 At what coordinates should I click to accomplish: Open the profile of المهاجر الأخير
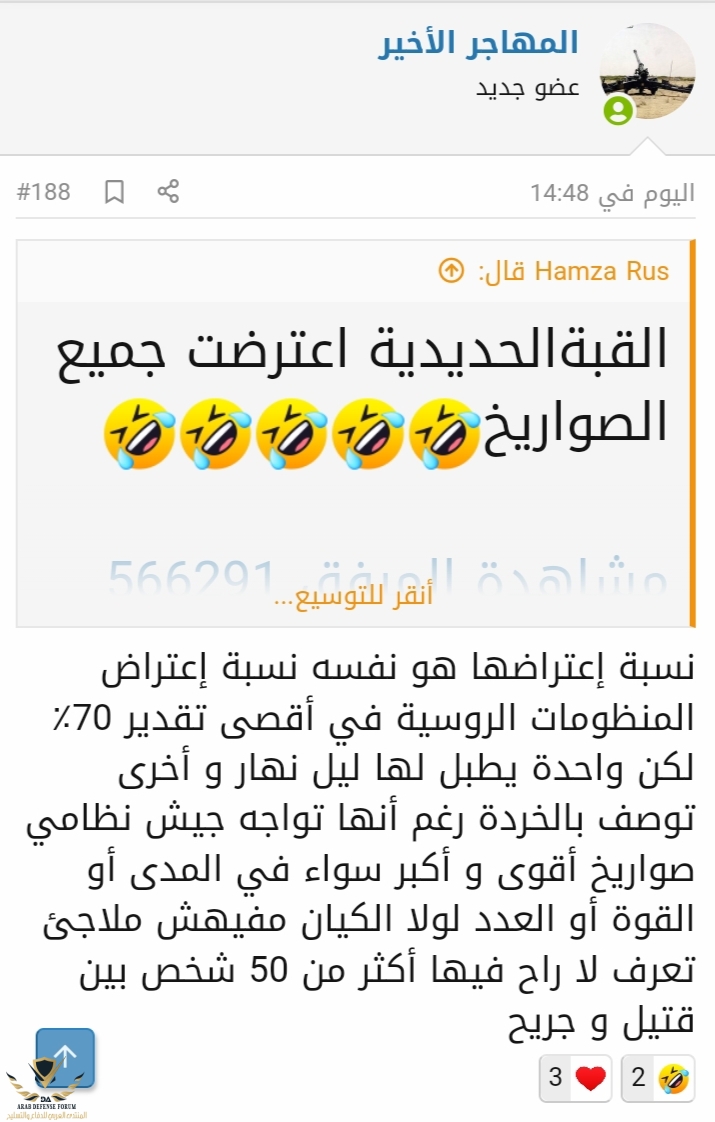pyautogui.click(x=478, y=44)
